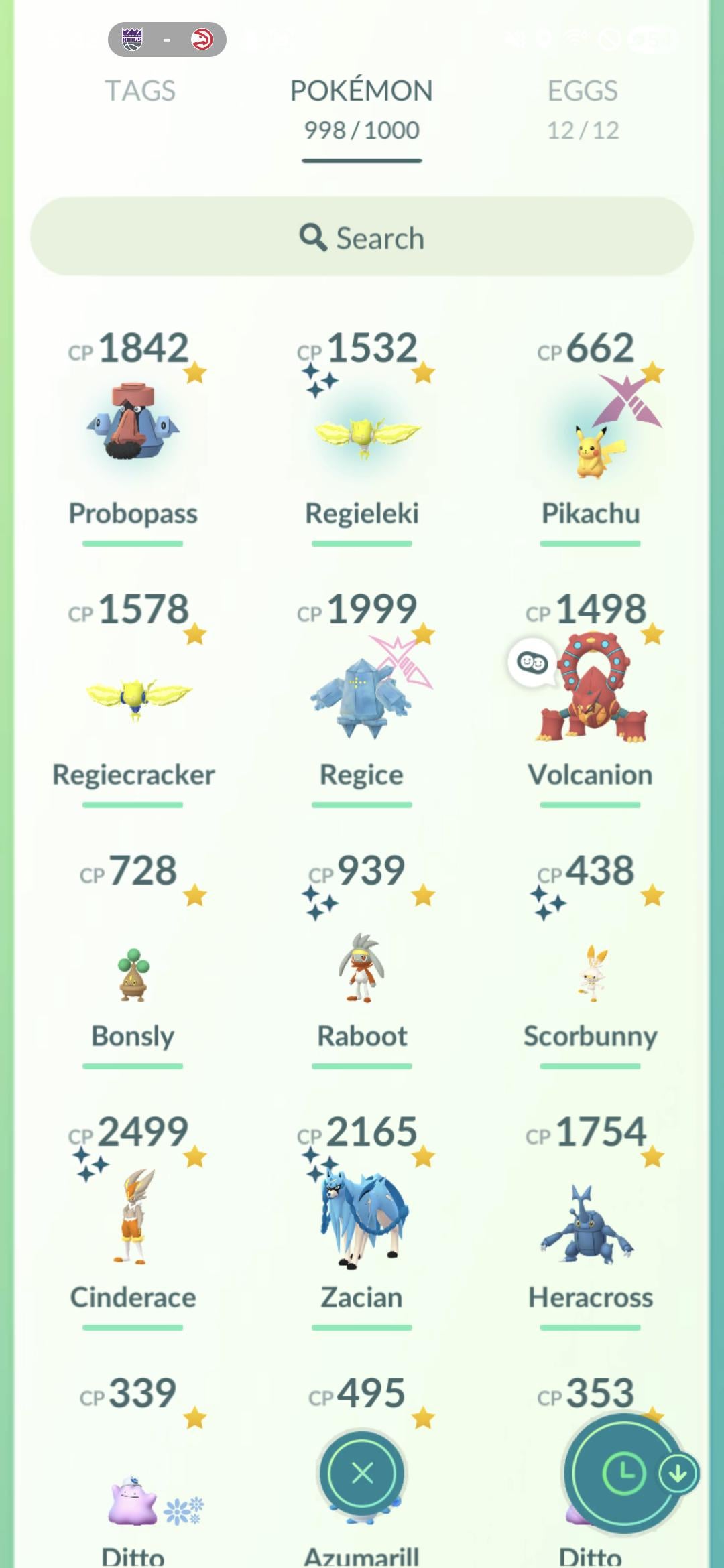
Task: Open the recent sort order button
Action: [x=623, y=1474]
